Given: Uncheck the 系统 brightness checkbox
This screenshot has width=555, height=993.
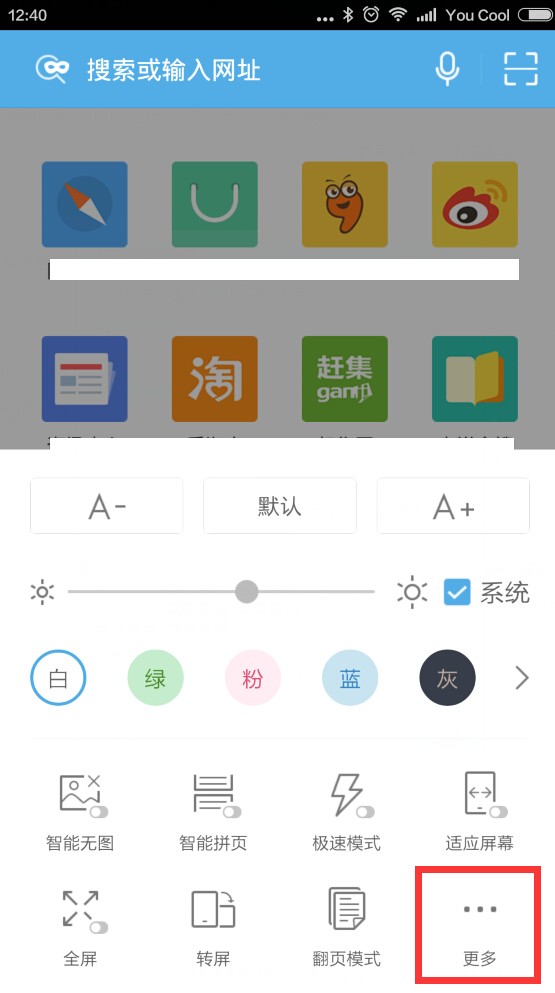Looking at the screenshot, I should tap(457, 593).
